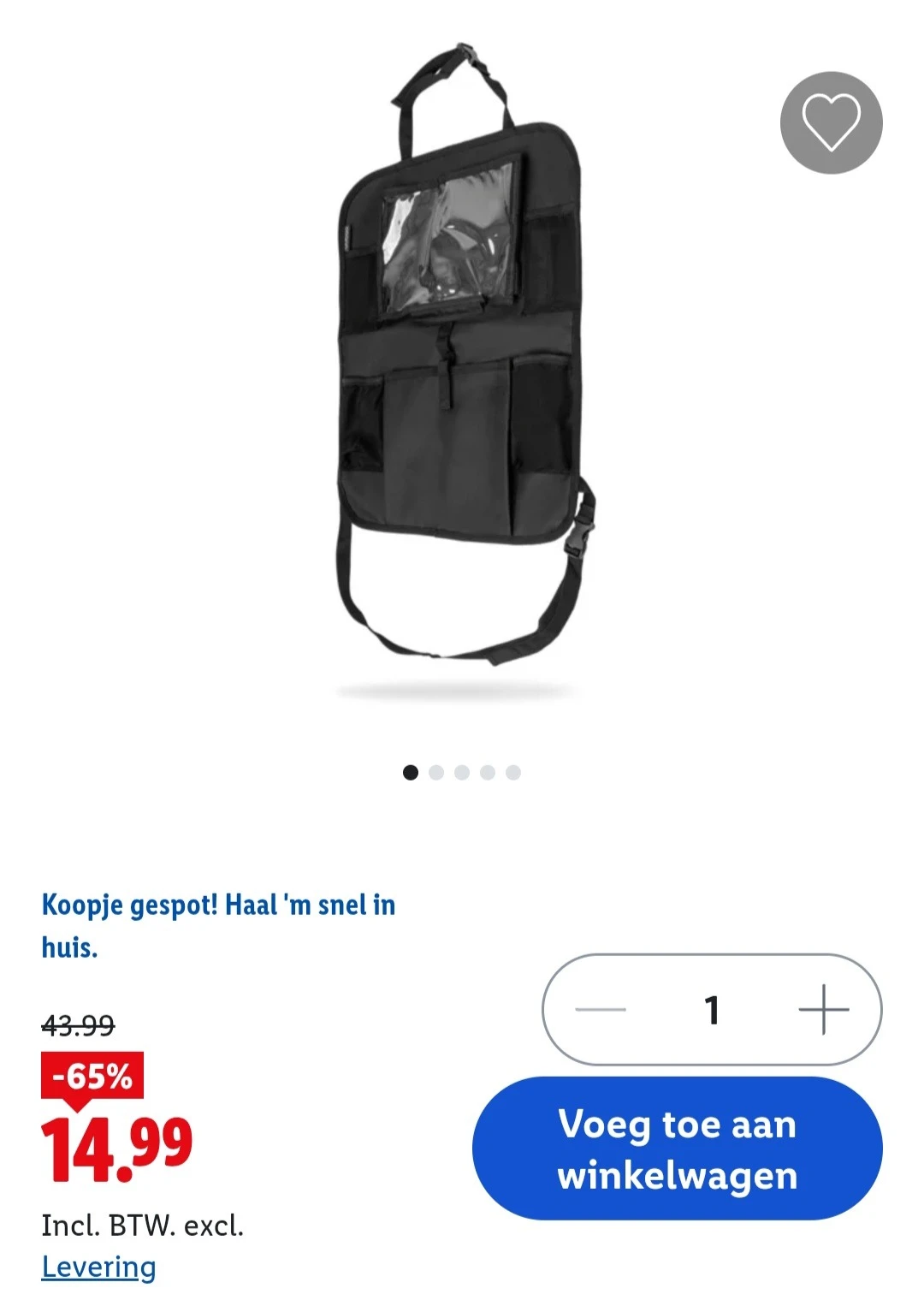The width and height of the screenshot is (924, 1306).
Task: Open the Levering link
Action: (x=98, y=1267)
